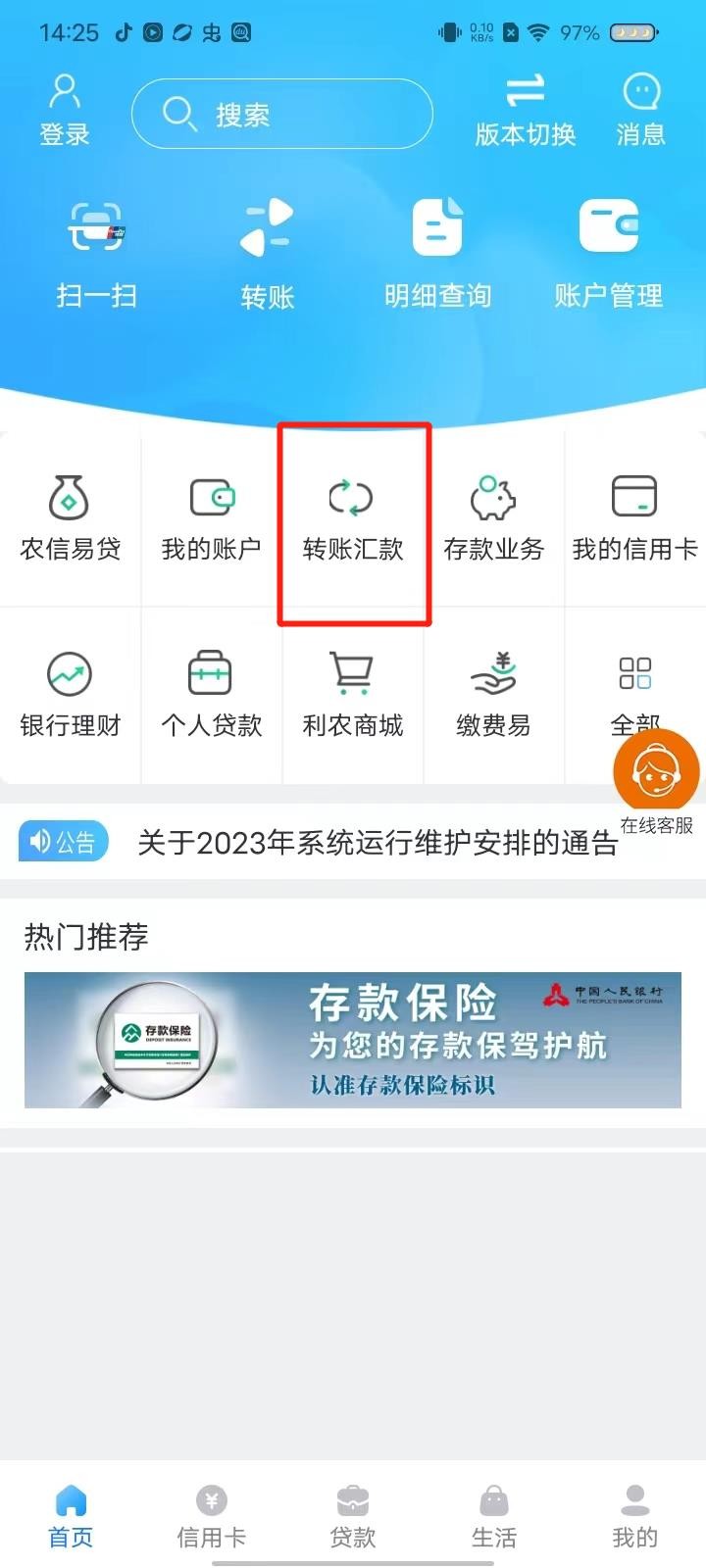
Task: Switch to the 信用卡 tab
Action: 211,1514
